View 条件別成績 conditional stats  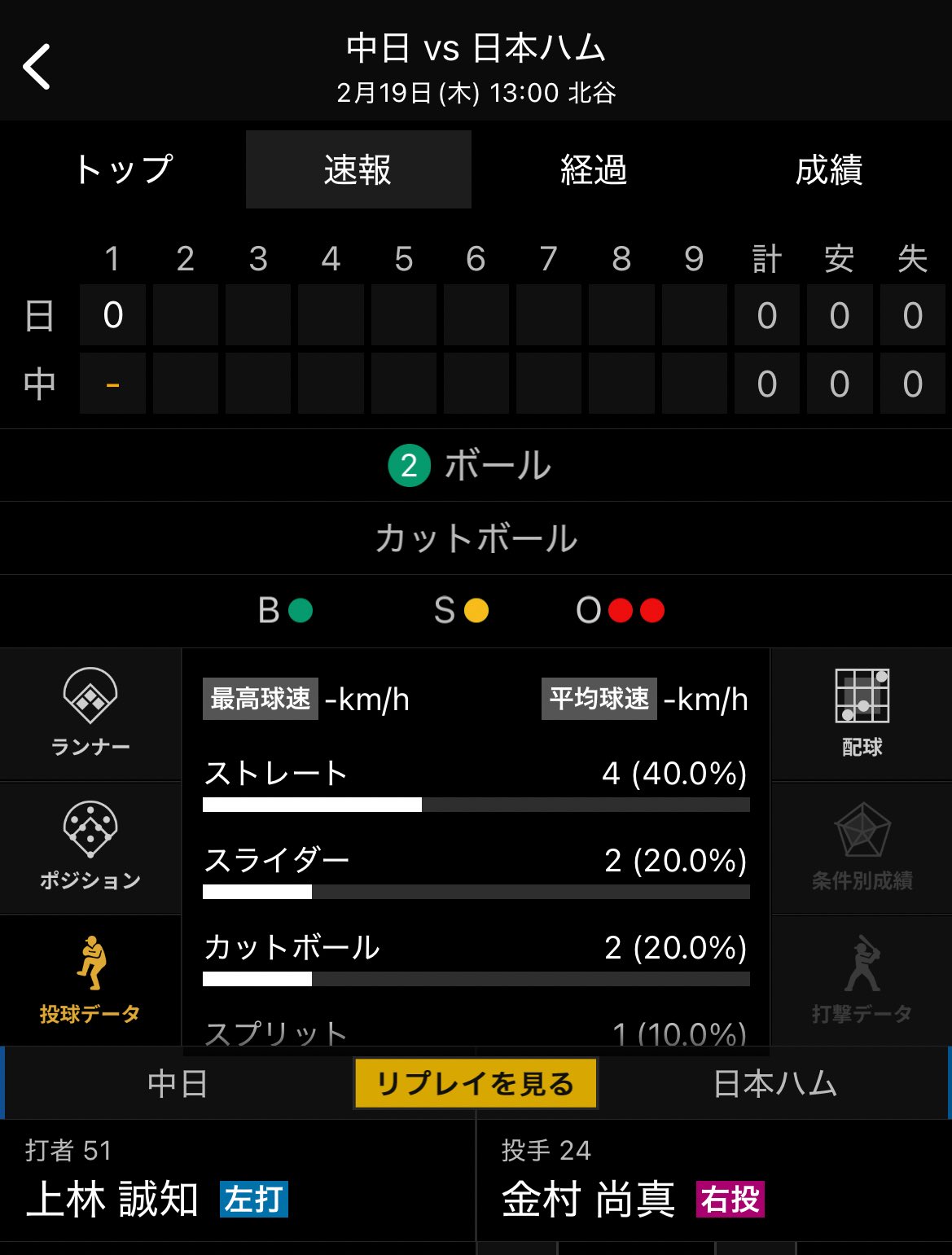click(862, 847)
